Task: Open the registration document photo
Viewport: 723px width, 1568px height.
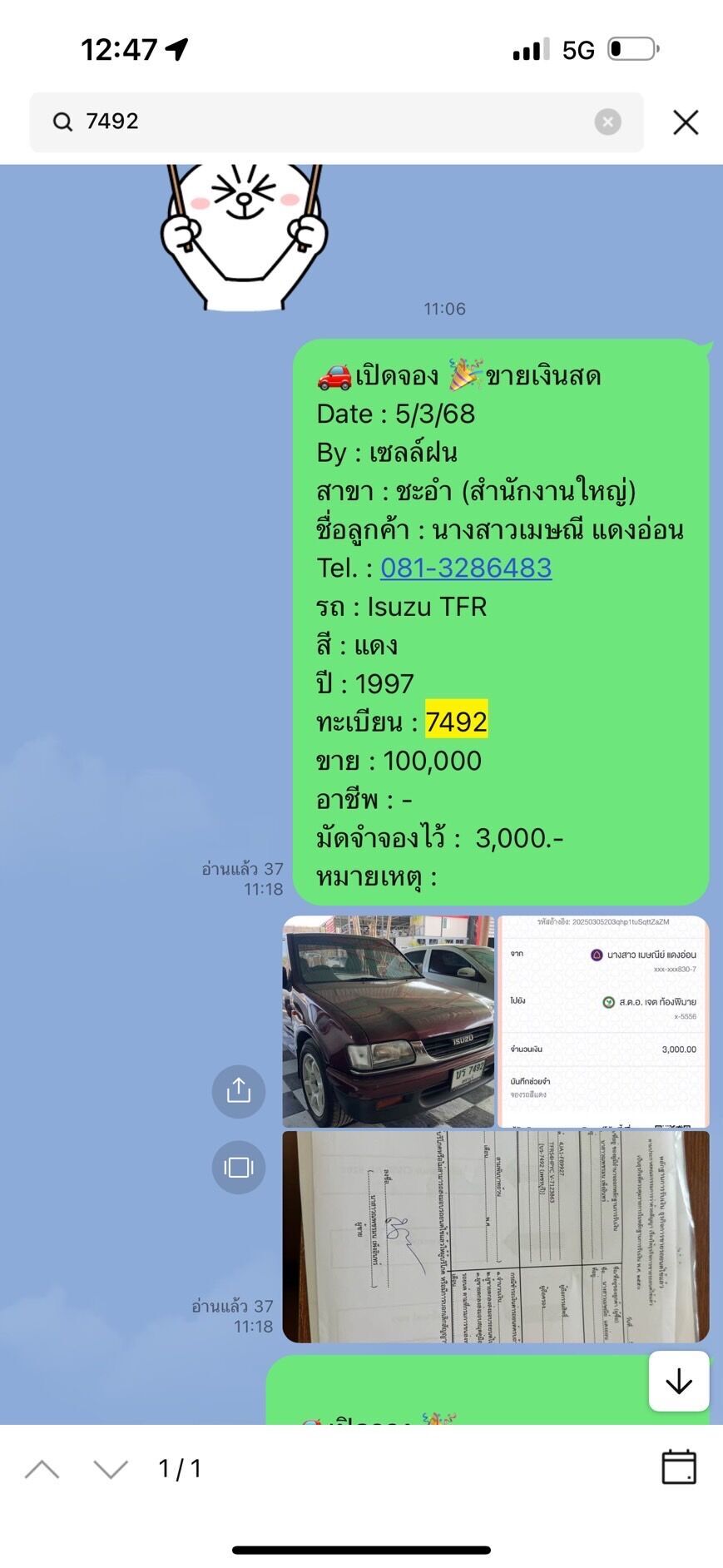Action: [496, 1236]
